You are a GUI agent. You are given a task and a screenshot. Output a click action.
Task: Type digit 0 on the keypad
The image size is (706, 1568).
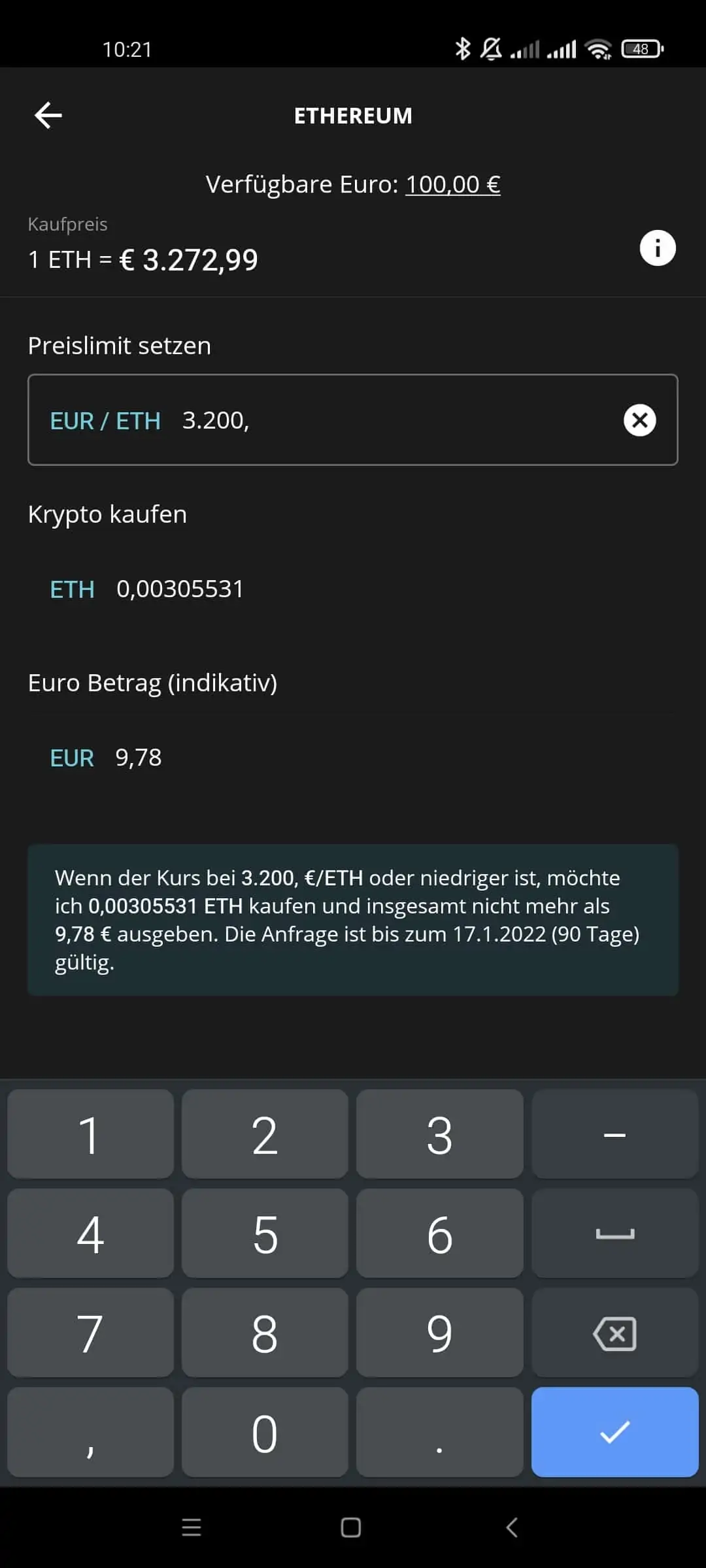point(265,1432)
